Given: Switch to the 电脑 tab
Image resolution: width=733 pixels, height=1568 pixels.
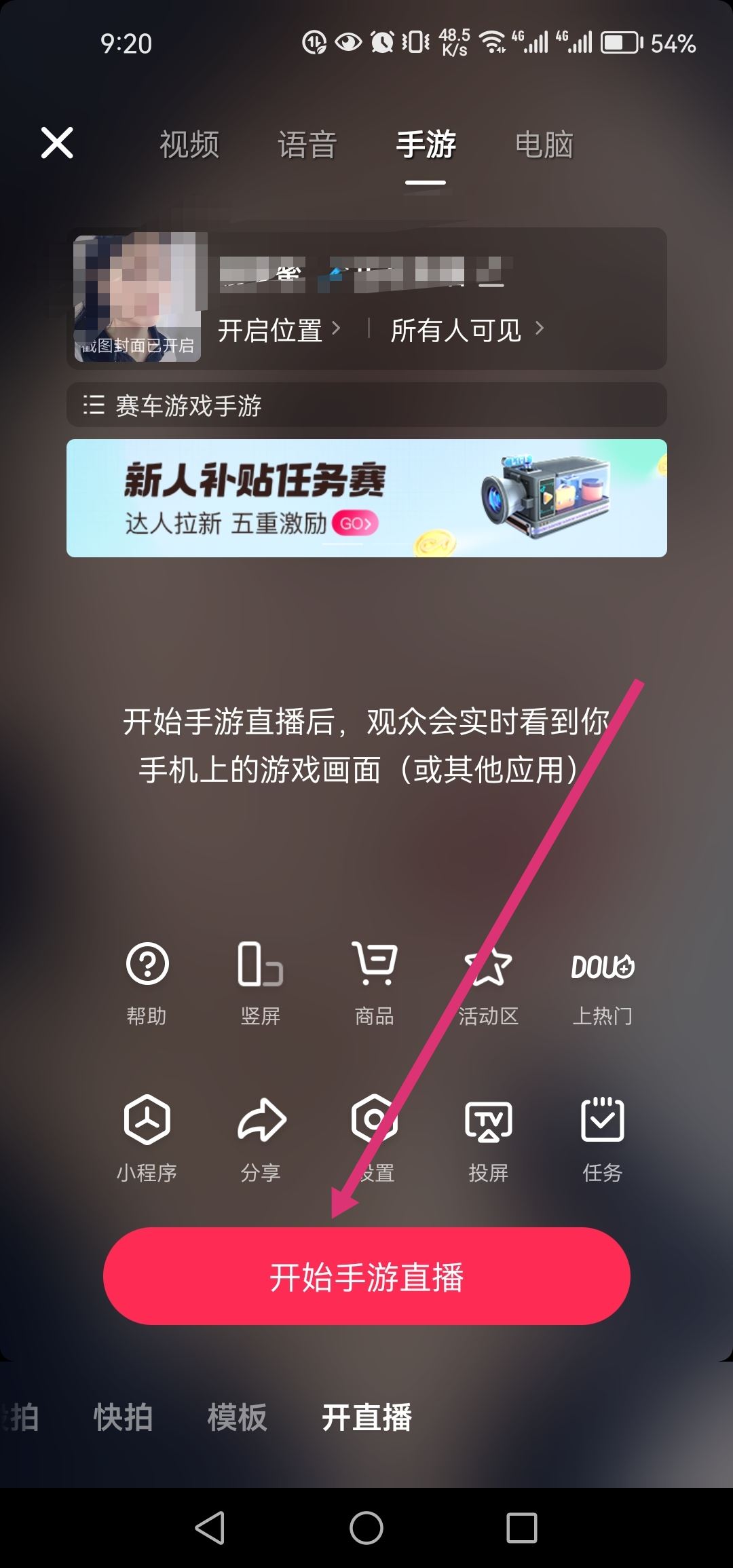Looking at the screenshot, I should (543, 144).
